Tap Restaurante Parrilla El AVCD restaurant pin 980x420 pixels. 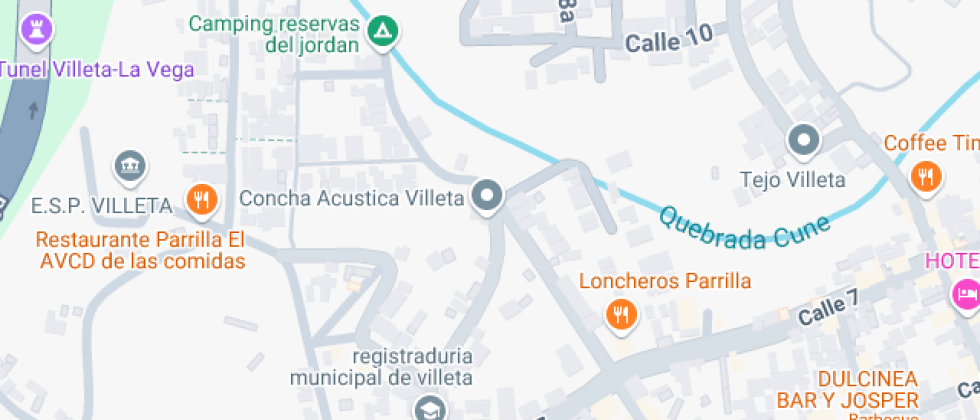tap(202, 199)
